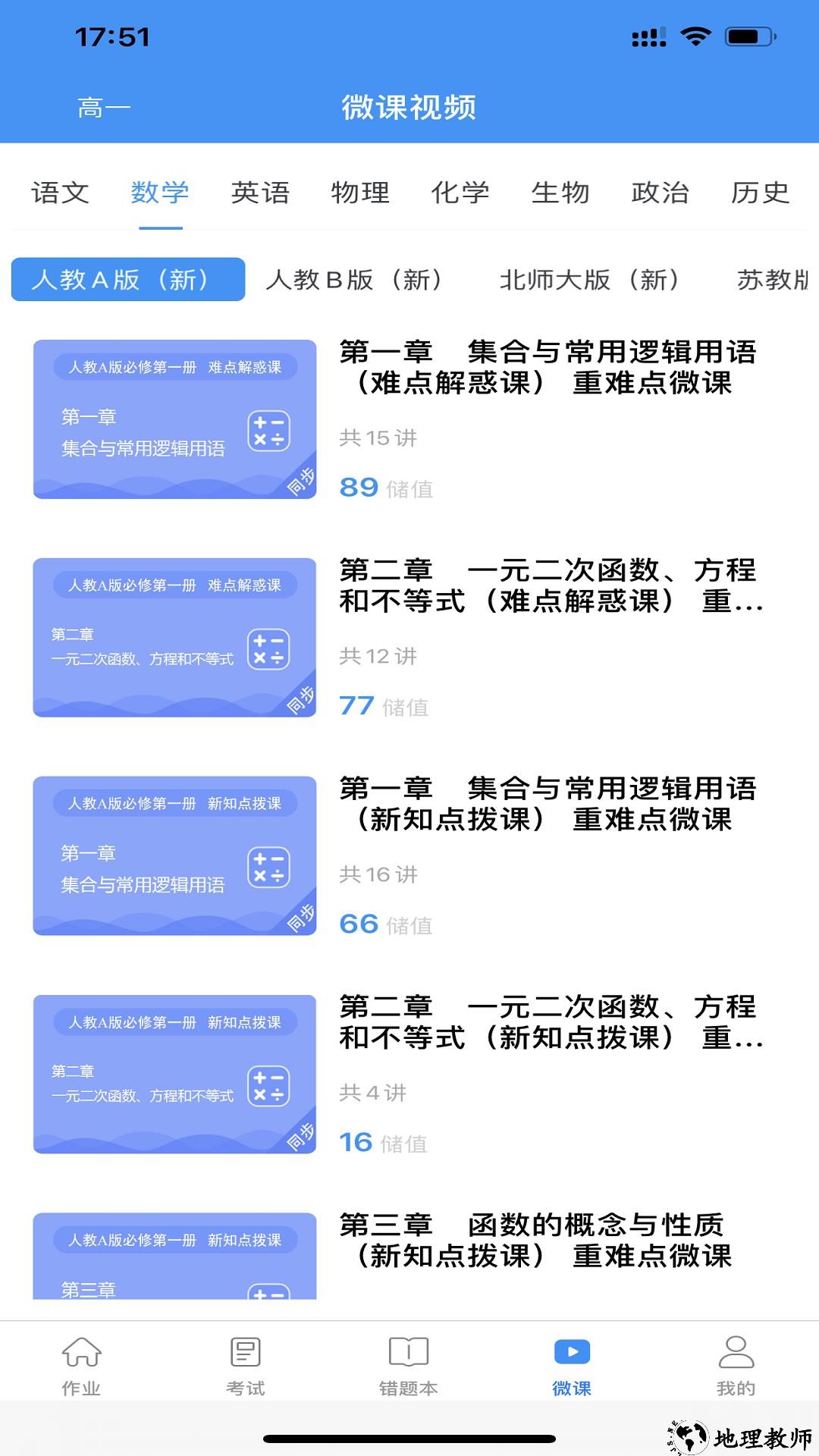
Task: Select the 人教B版（新）textbook version
Action: (356, 280)
